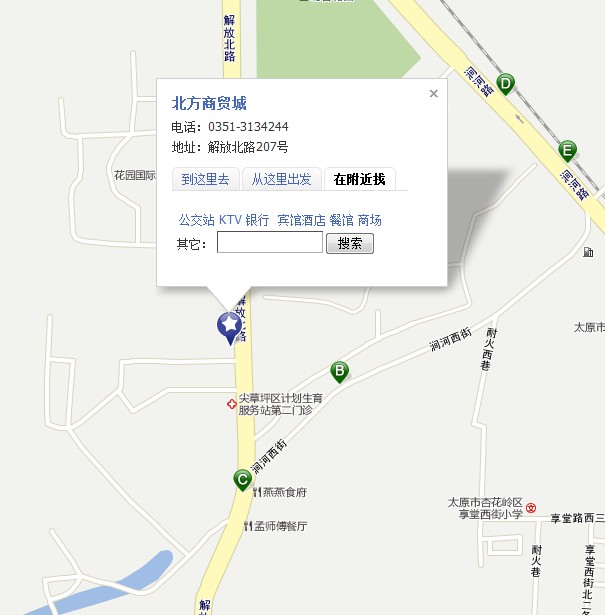Tap the blue star location marker
605x615 pixels.
(x=230, y=325)
